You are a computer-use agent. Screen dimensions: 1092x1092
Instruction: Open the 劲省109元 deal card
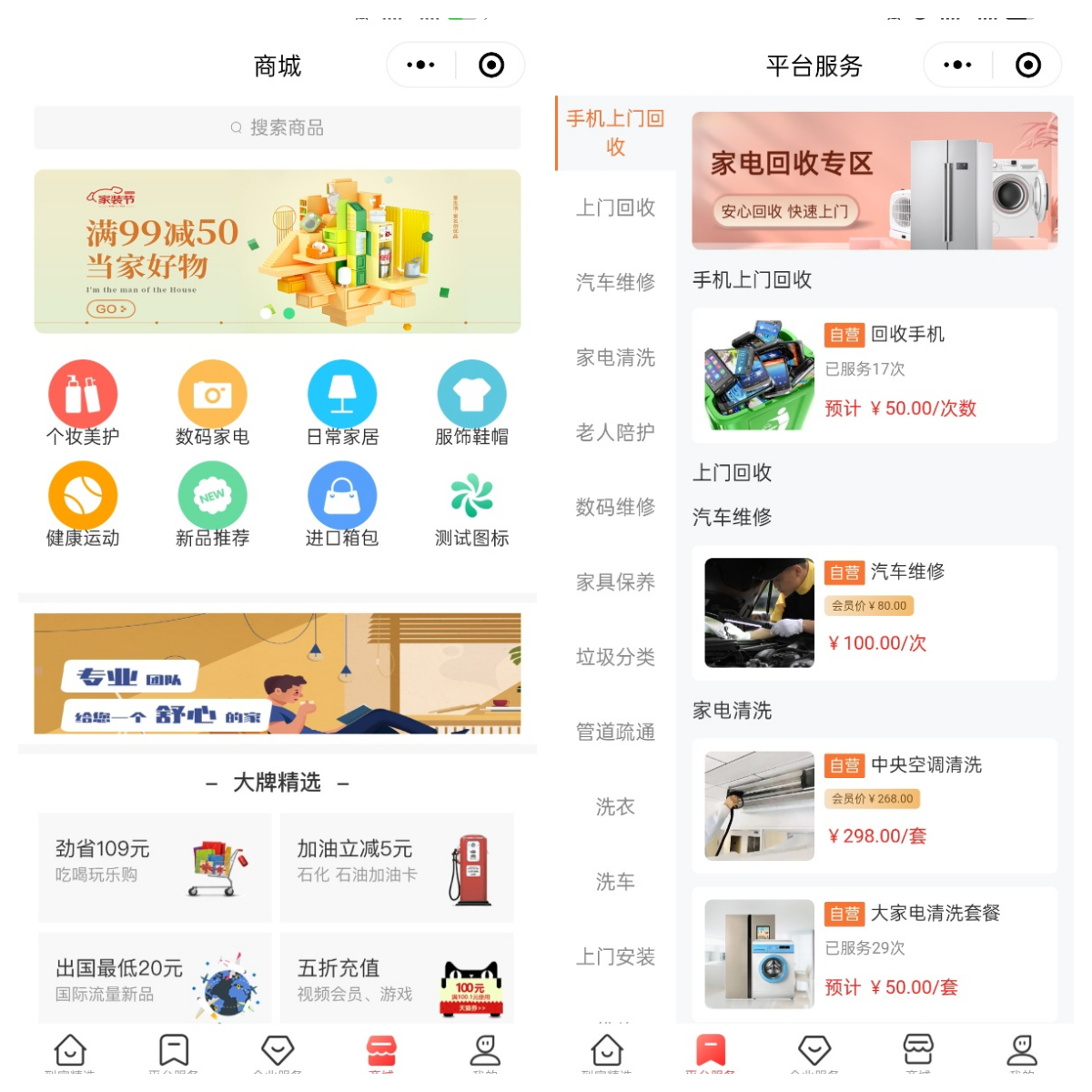[155, 867]
